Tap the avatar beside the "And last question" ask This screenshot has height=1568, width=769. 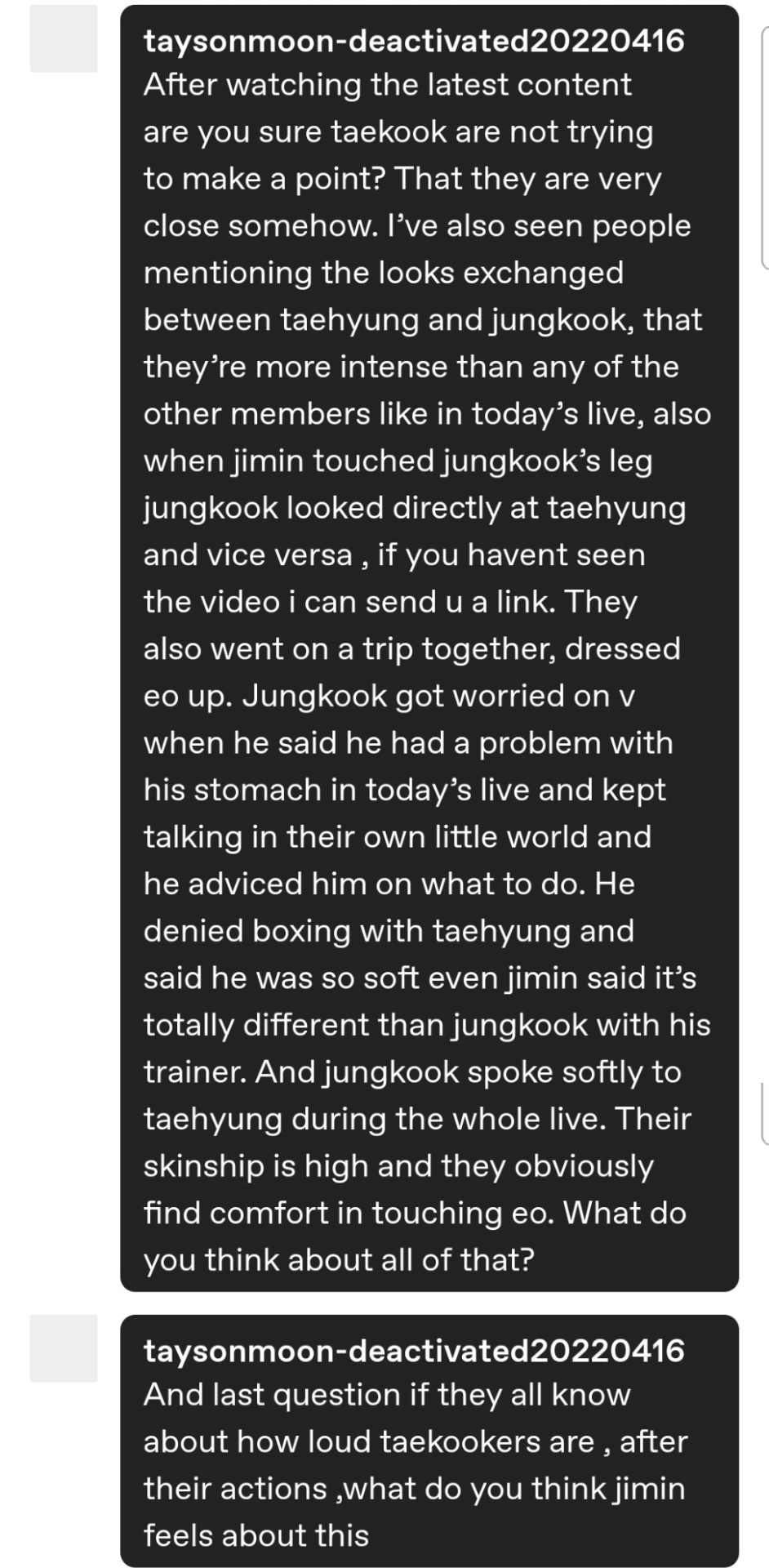(64, 1348)
